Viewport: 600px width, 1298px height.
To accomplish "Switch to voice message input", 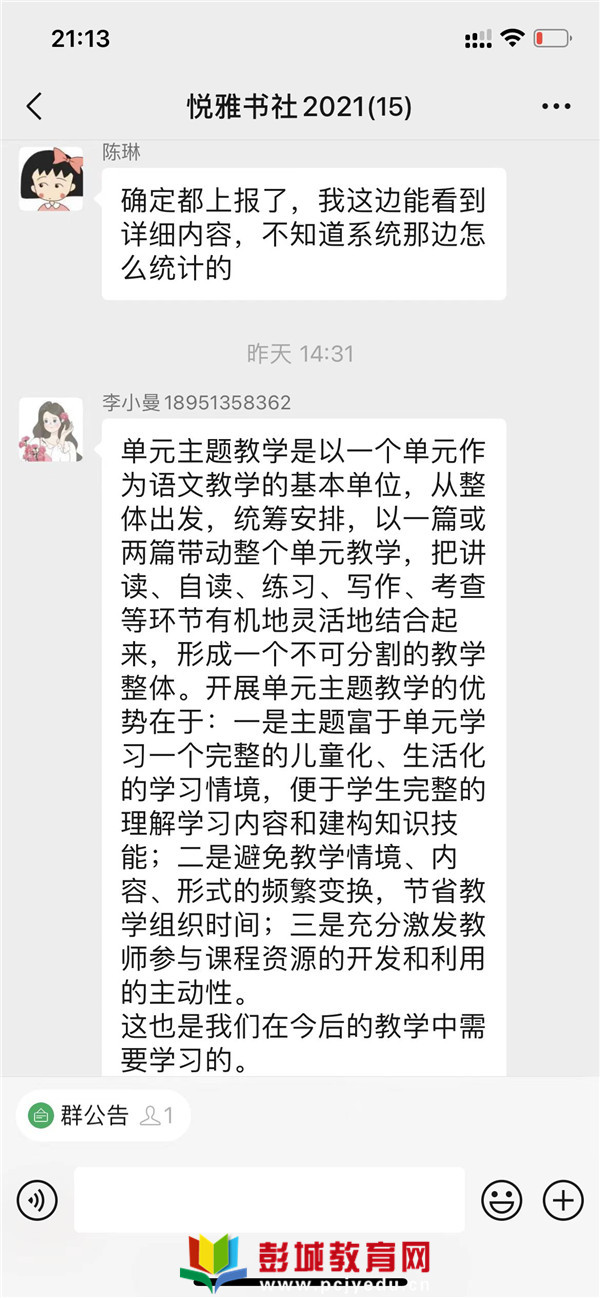I will [37, 1200].
